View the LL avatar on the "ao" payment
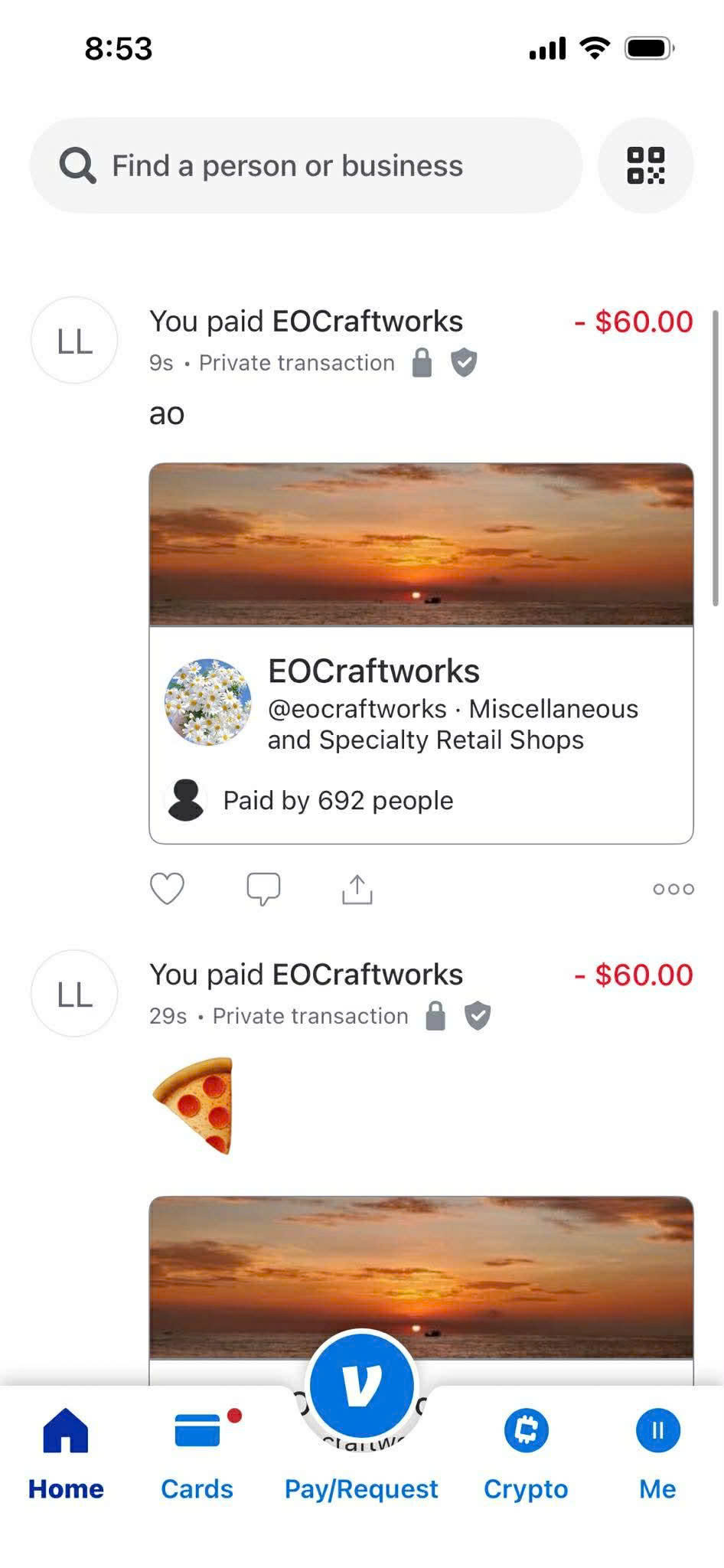This screenshot has height=1568, width=724. [x=74, y=341]
